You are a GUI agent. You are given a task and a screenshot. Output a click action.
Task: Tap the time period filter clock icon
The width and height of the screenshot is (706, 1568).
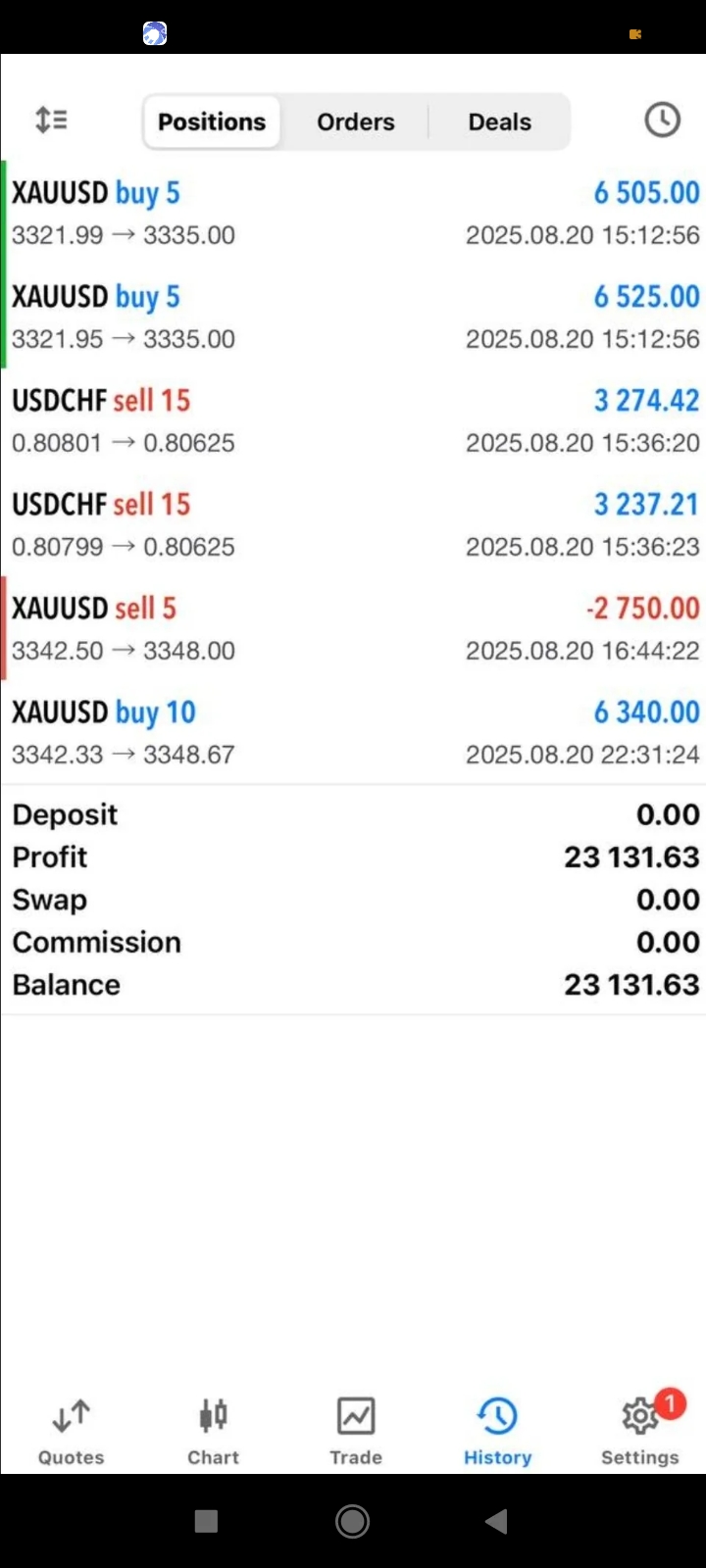662,120
